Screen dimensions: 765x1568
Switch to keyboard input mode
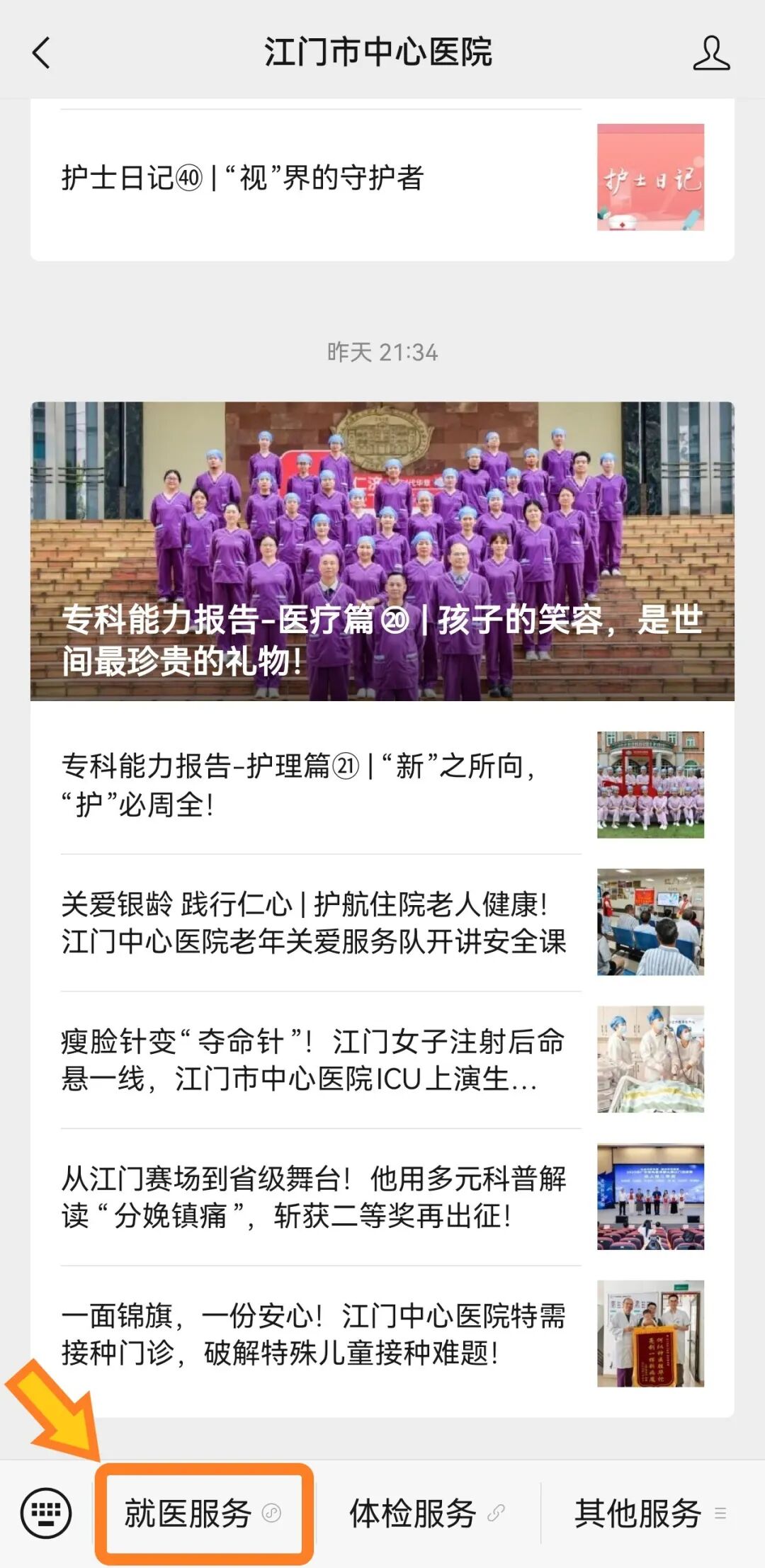point(46,1513)
